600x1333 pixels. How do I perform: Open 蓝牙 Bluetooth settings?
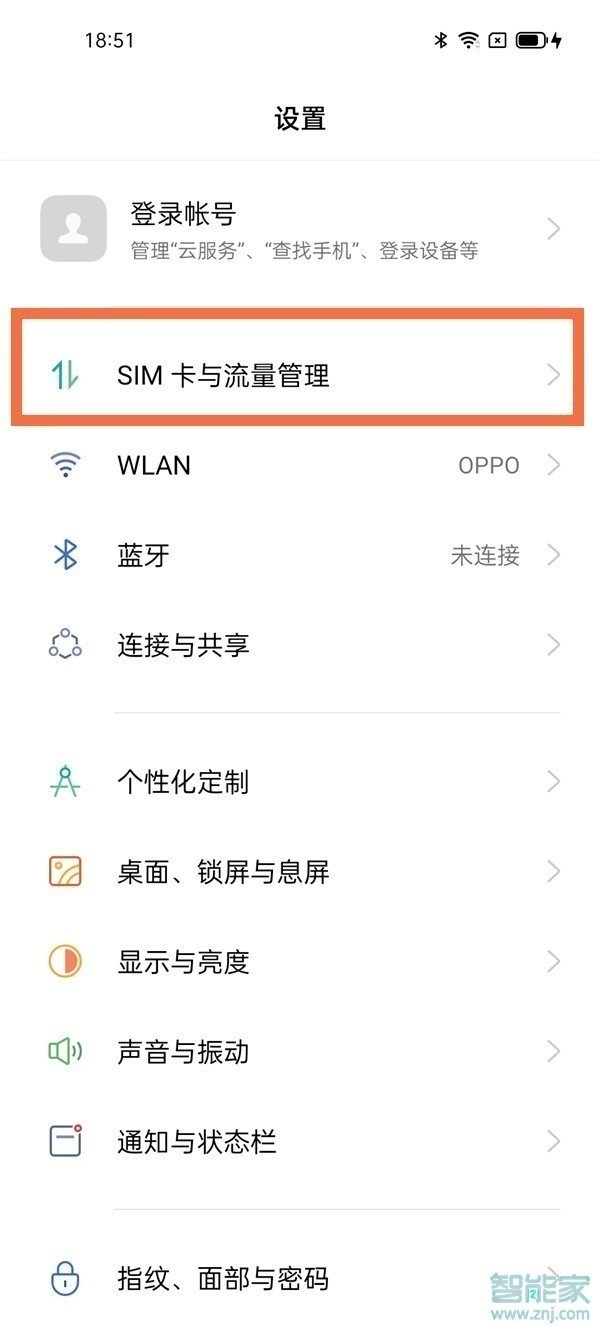coord(300,555)
